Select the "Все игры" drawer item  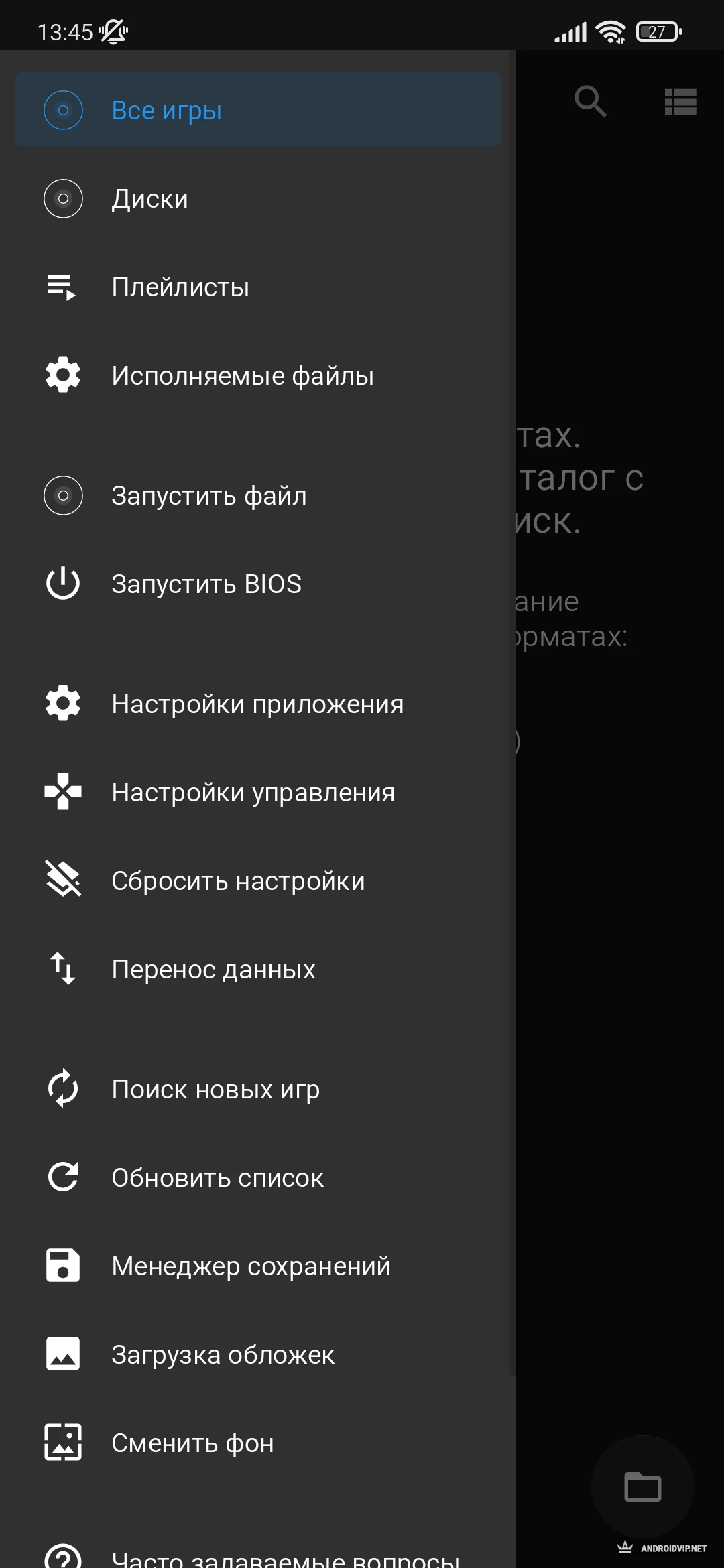258,110
